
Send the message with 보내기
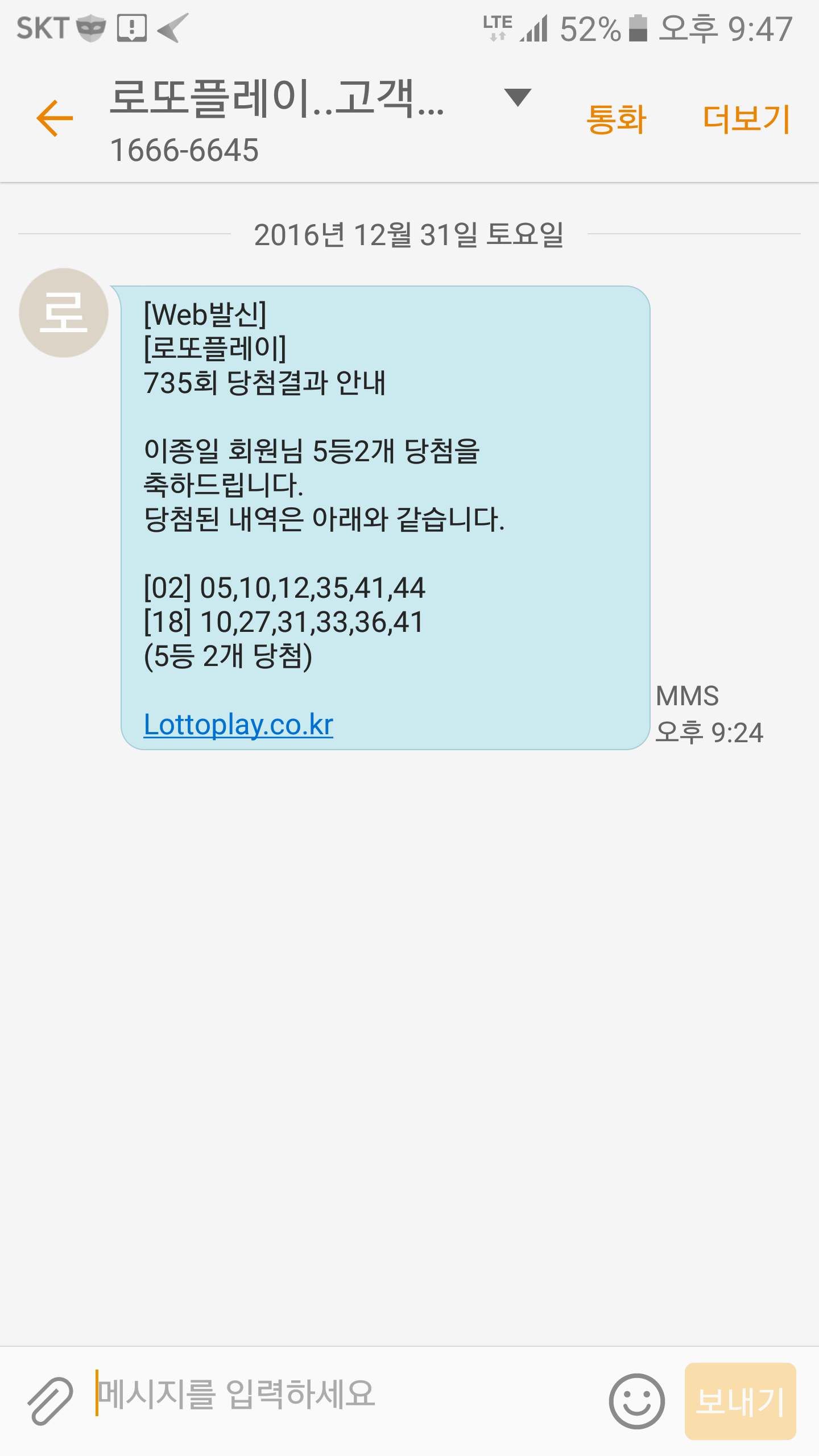(x=740, y=1401)
